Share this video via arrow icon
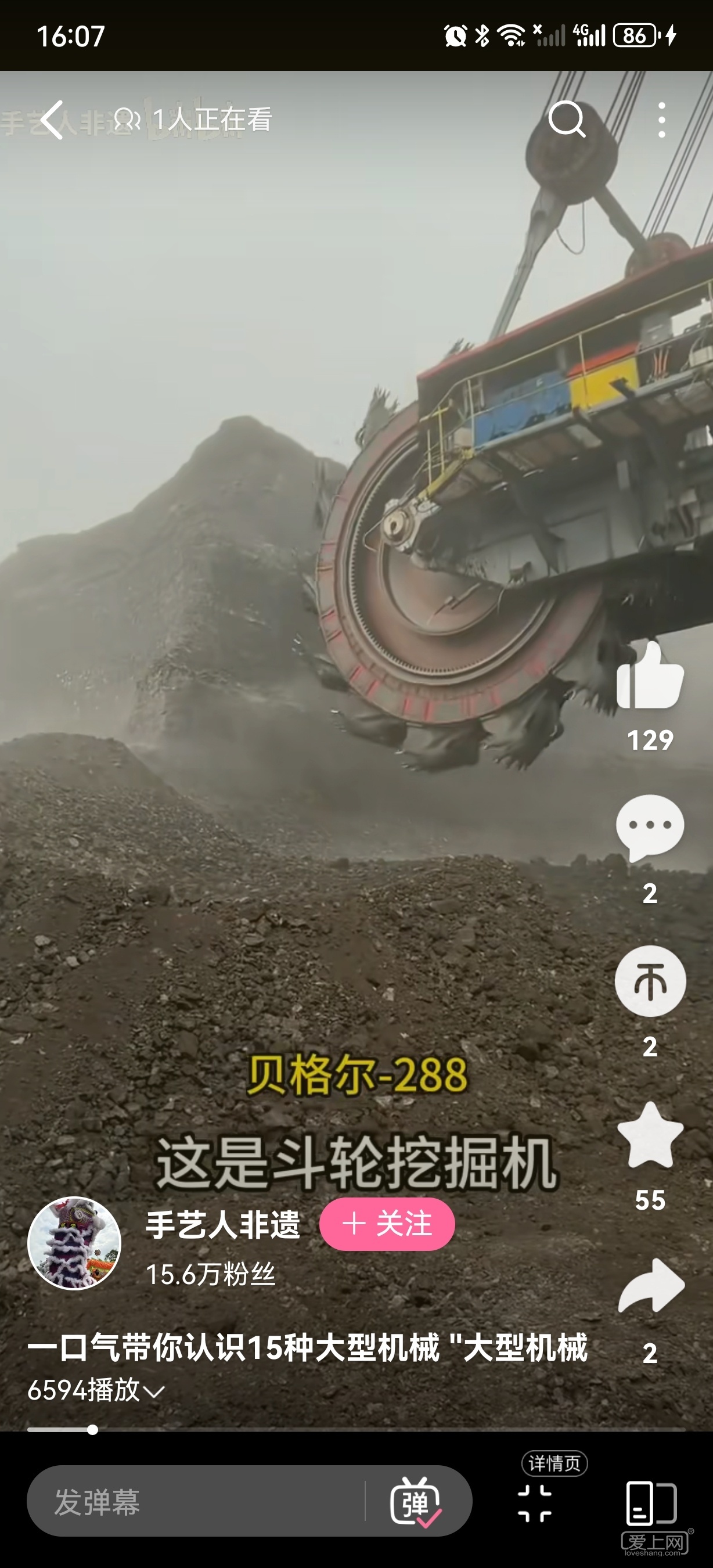The width and height of the screenshot is (713, 1568). pos(650,1286)
